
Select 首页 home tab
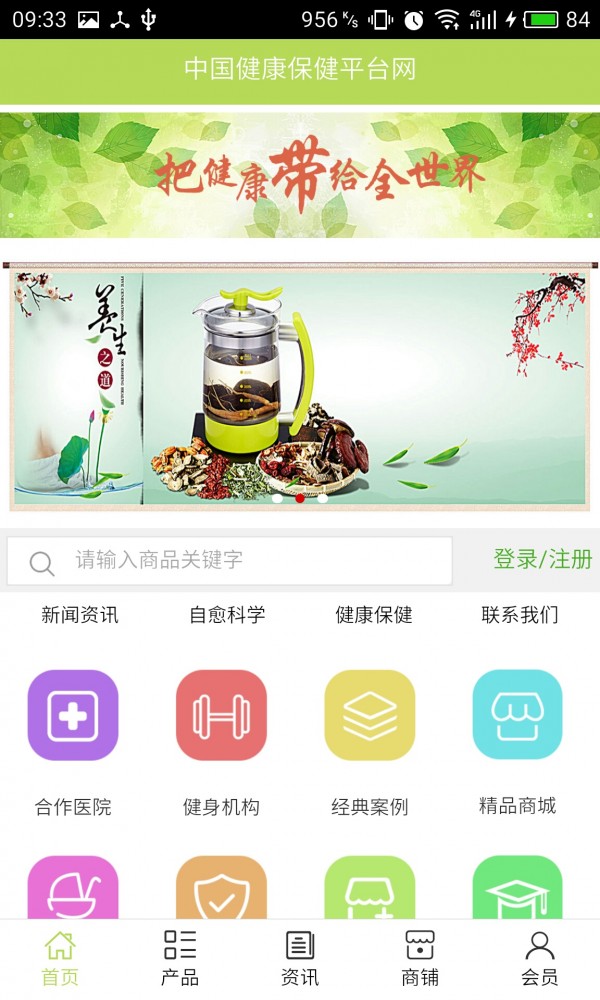click(x=60, y=958)
